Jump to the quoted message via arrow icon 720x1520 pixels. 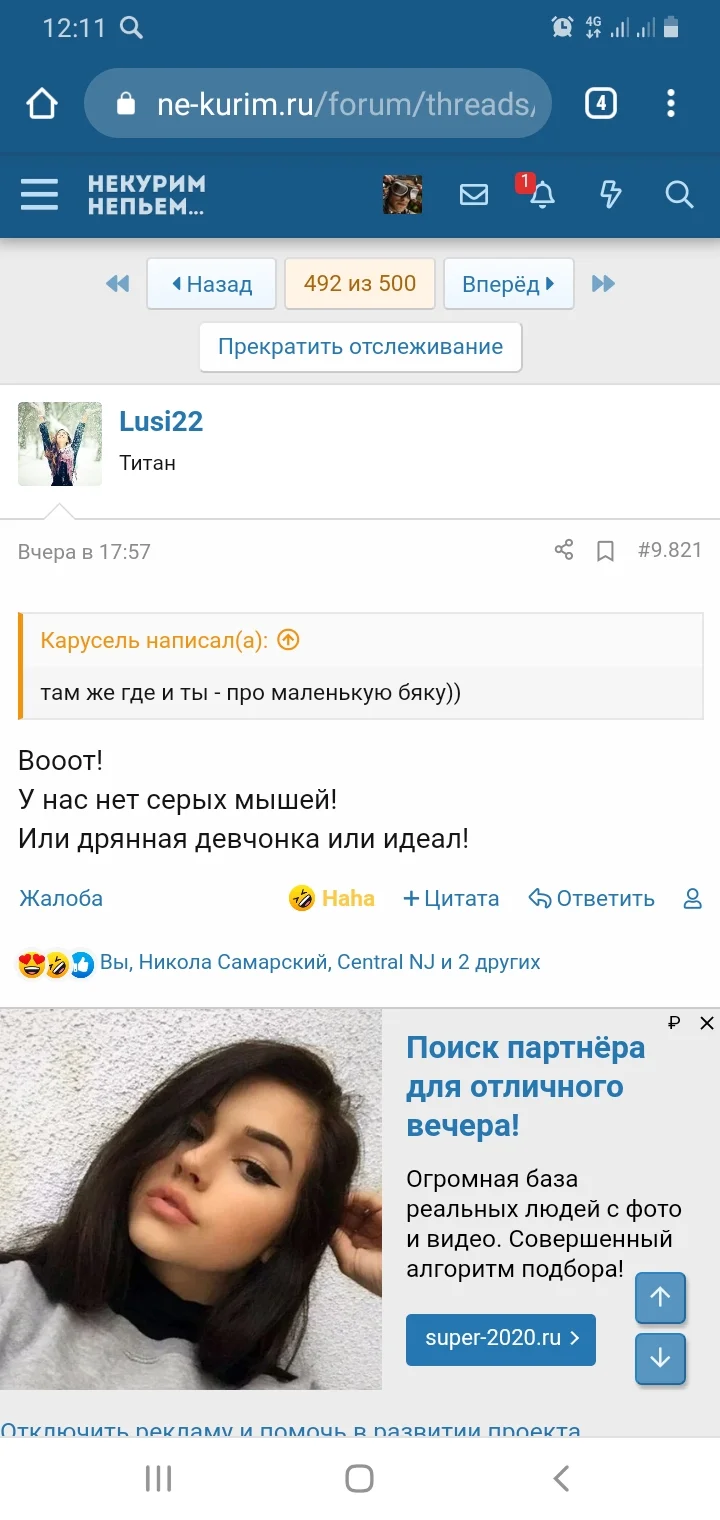pyautogui.click(x=287, y=639)
